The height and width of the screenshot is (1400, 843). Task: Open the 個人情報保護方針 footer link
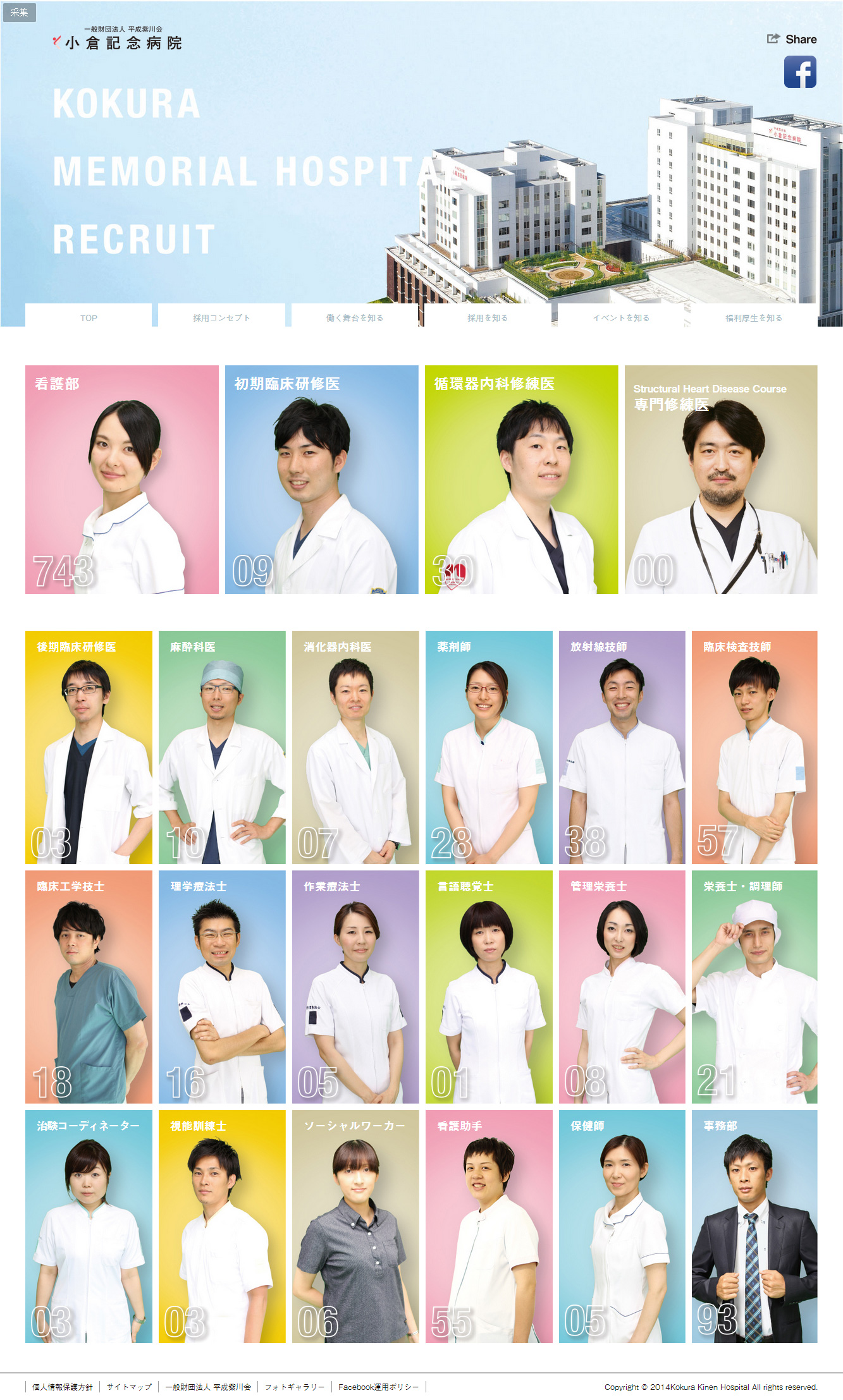[63, 1387]
